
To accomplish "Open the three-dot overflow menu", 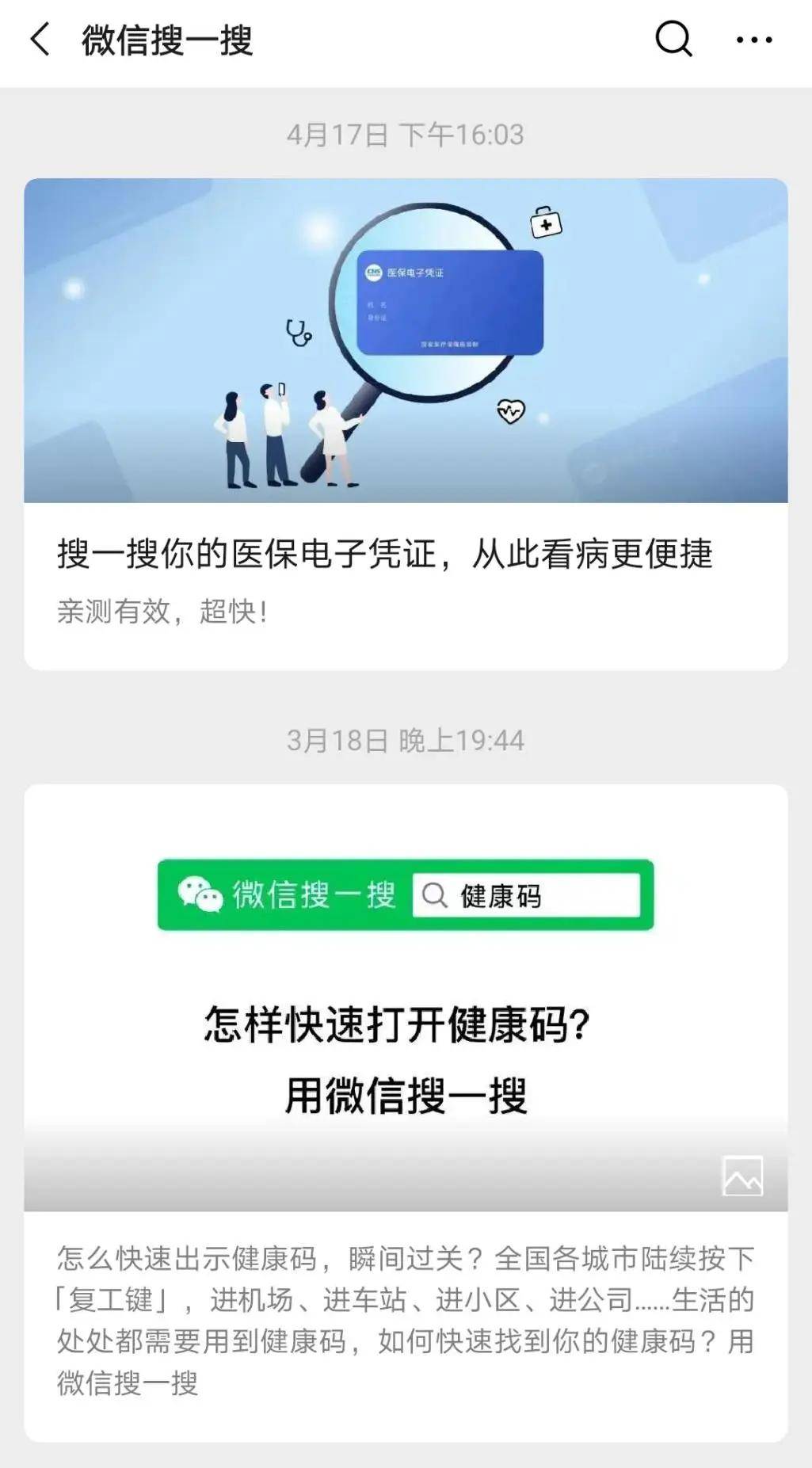I will pos(753,40).
